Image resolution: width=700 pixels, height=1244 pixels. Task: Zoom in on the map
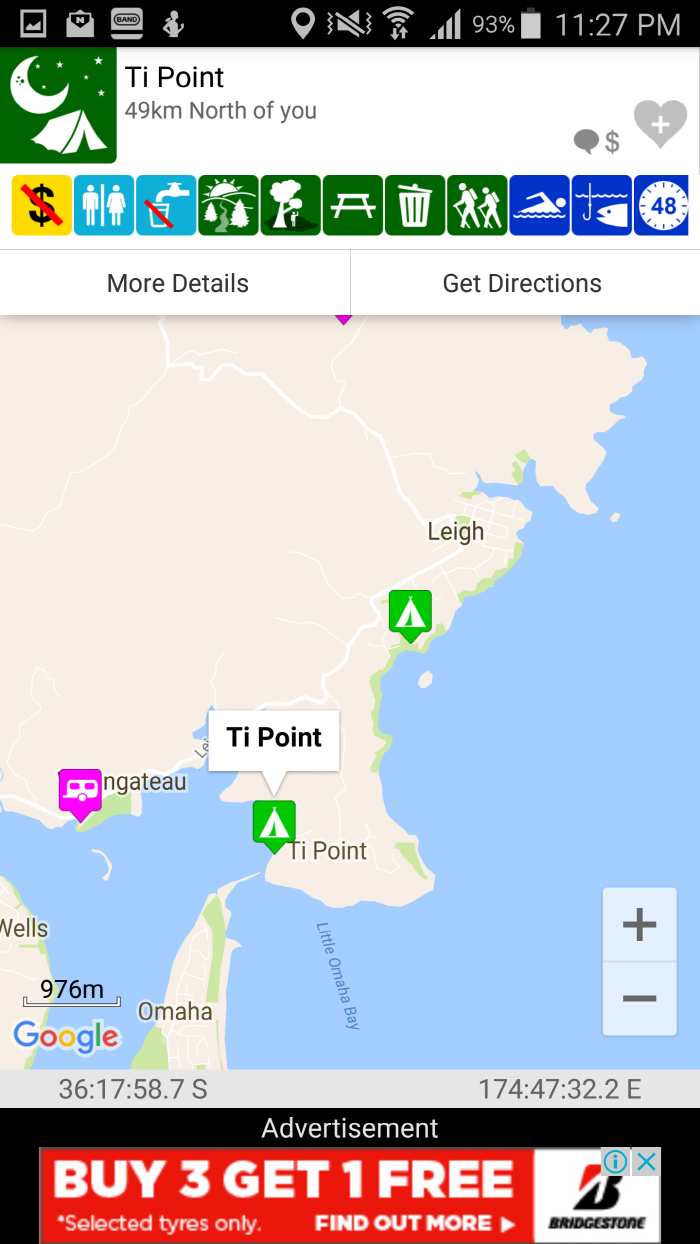click(639, 925)
